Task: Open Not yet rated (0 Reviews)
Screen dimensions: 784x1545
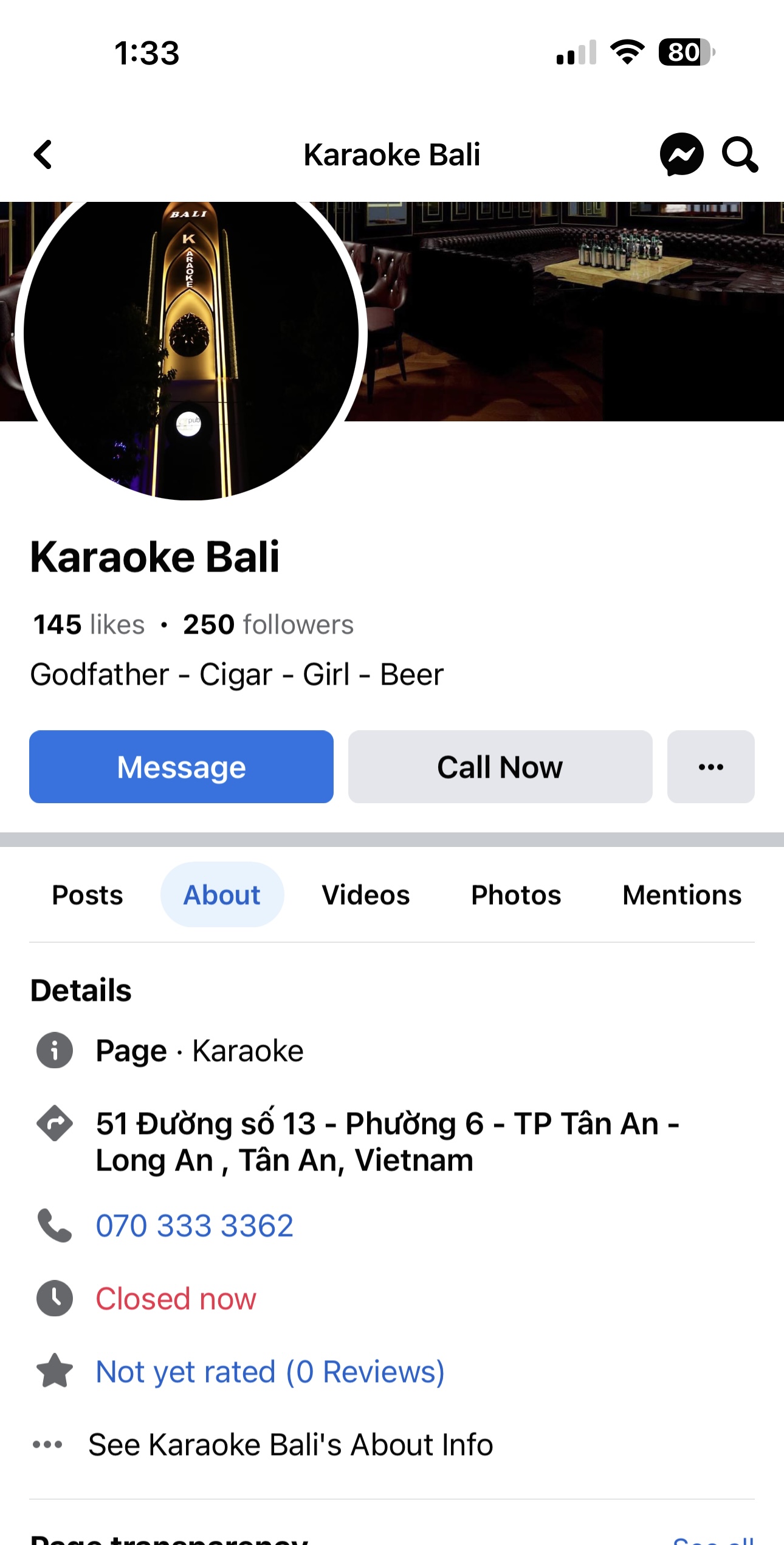Action: click(x=270, y=1372)
